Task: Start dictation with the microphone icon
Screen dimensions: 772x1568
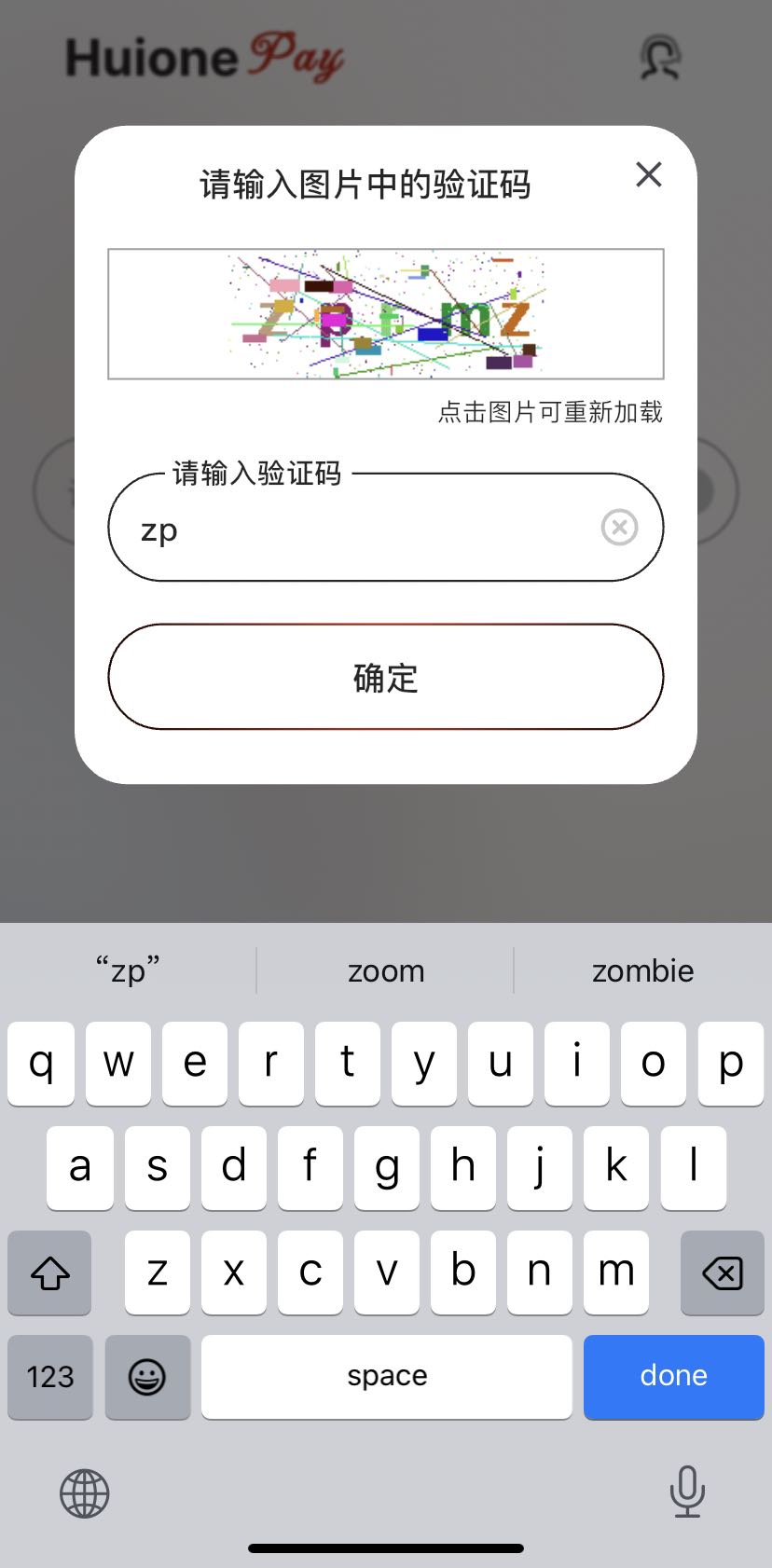Action: tap(687, 1492)
